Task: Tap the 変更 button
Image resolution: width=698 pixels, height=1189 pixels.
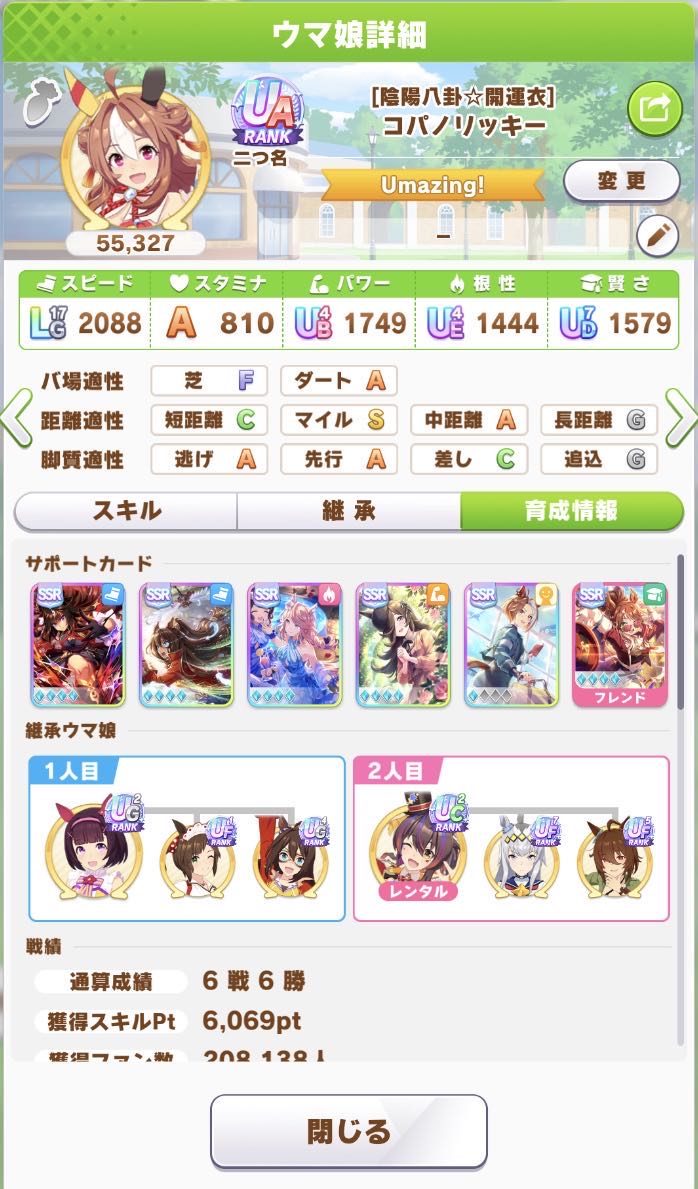Action: click(622, 181)
